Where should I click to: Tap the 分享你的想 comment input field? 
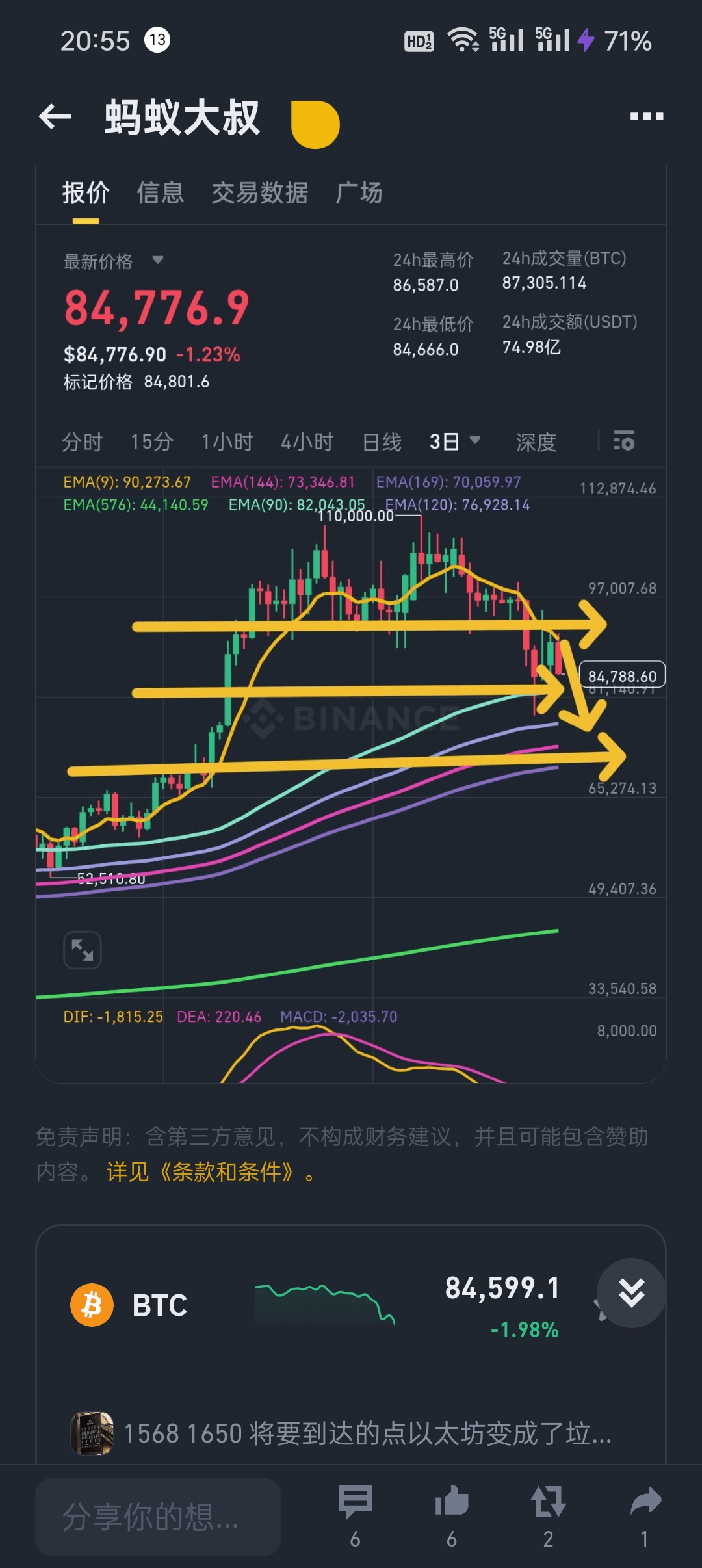[158, 1517]
